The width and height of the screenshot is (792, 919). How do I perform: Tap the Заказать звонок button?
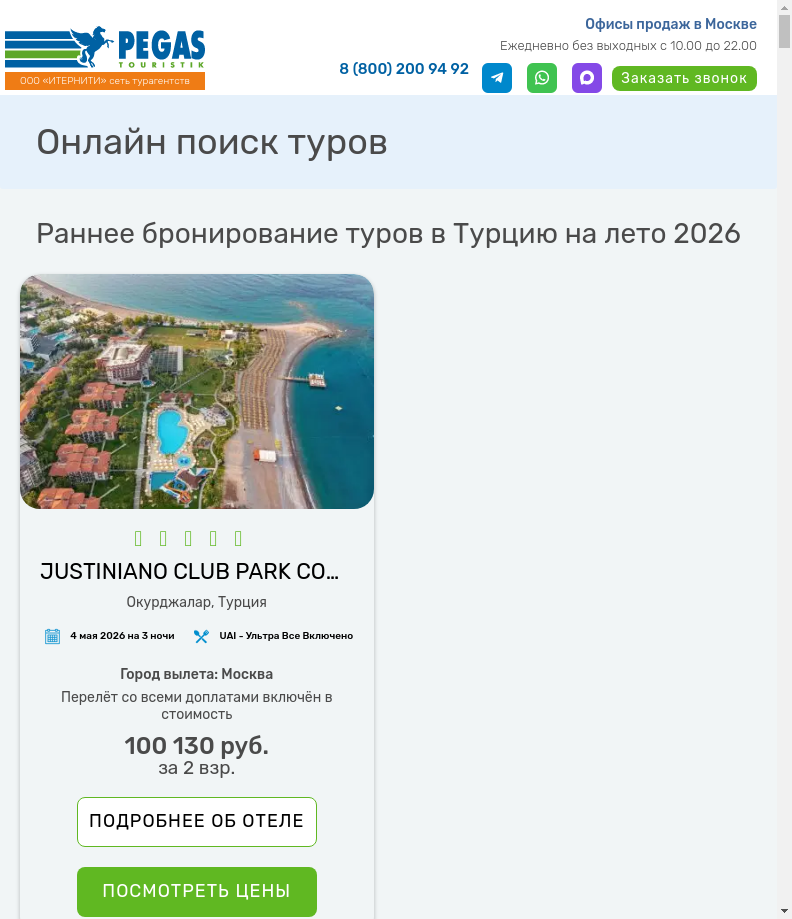684,78
